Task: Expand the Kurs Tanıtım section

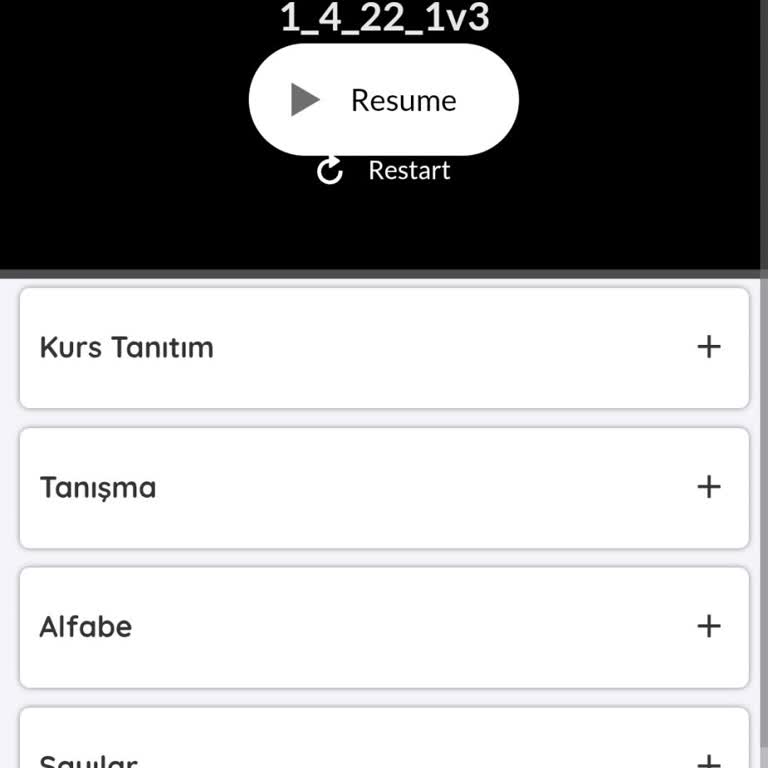Action: (x=708, y=347)
